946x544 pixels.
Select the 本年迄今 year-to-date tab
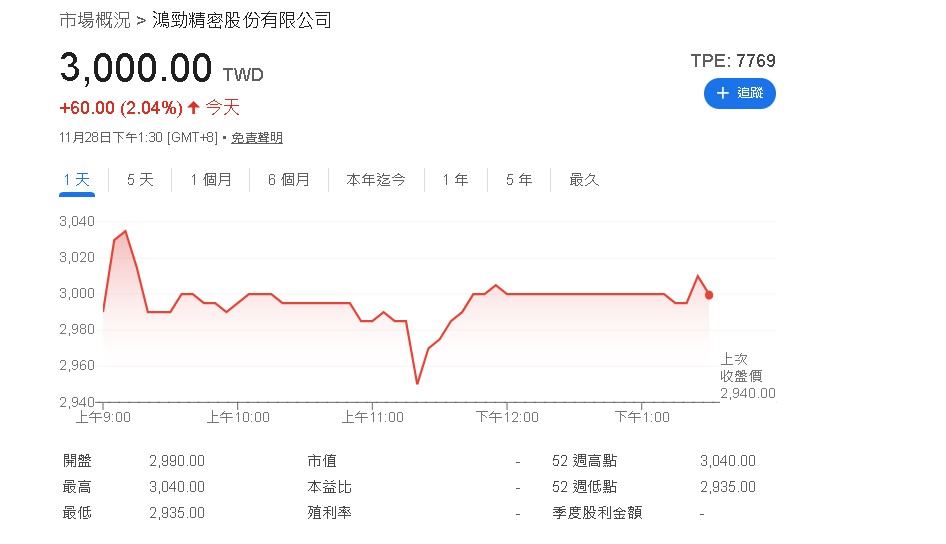(x=376, y=180)
